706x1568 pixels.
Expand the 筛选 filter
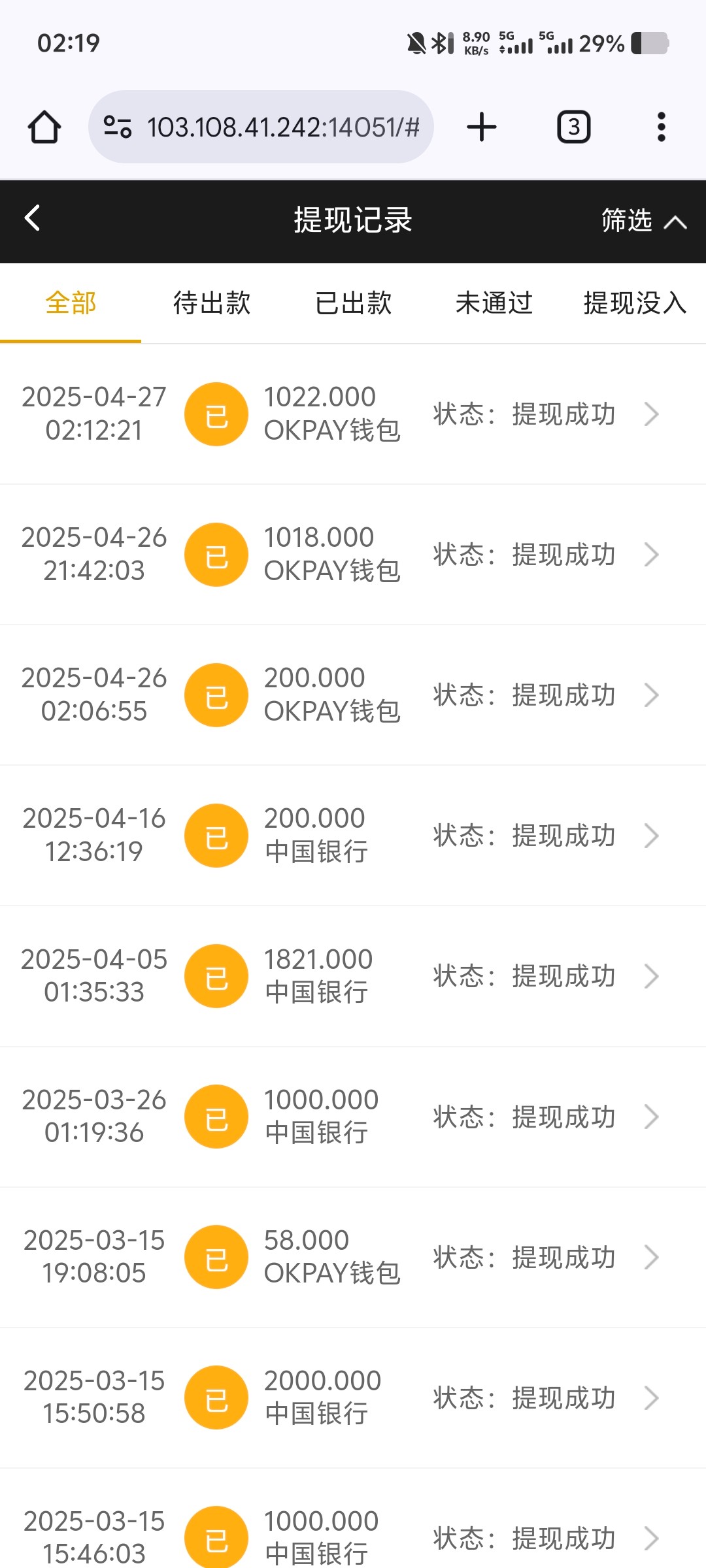click(x=643, y=221)
